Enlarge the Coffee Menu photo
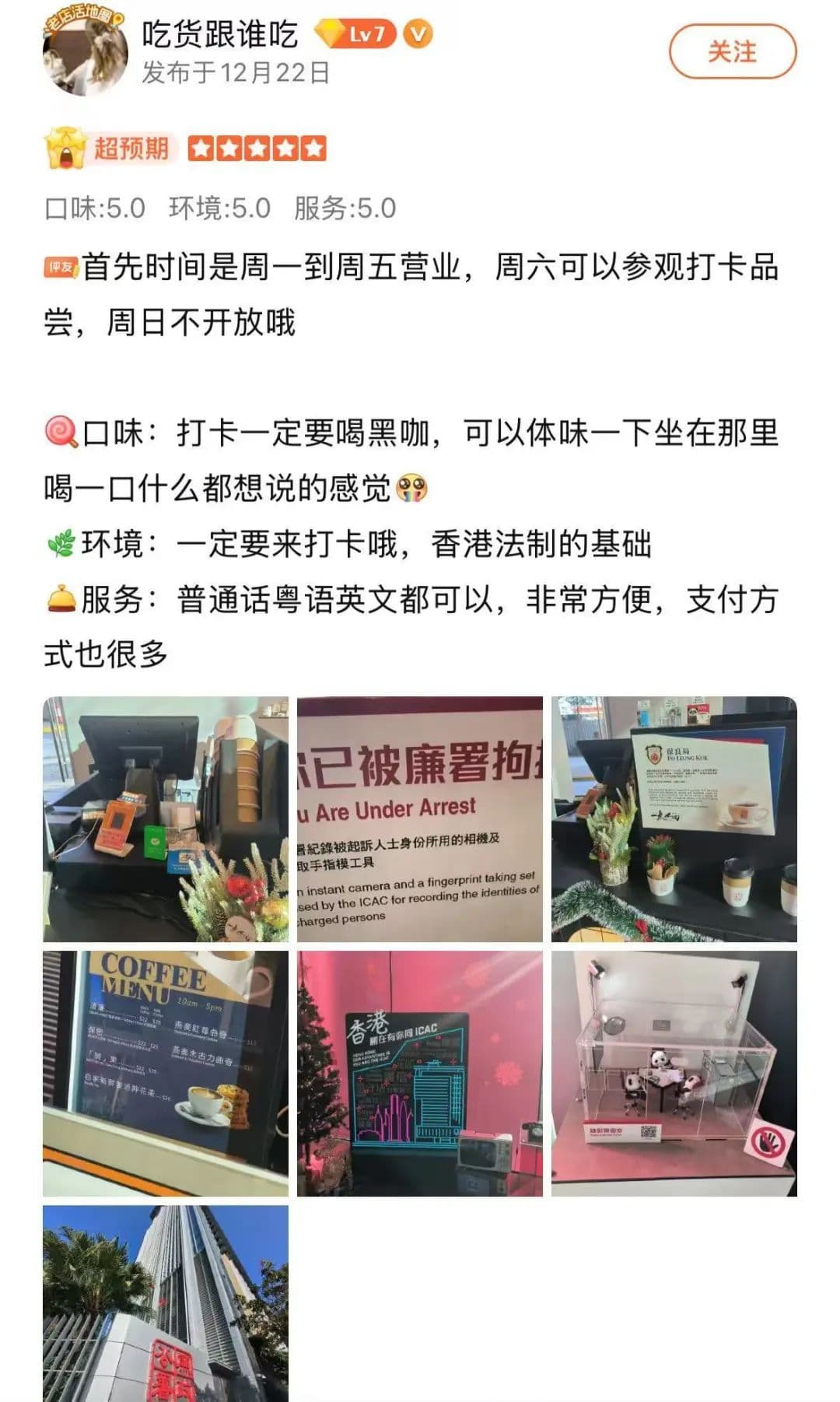 coord(165,1073)
